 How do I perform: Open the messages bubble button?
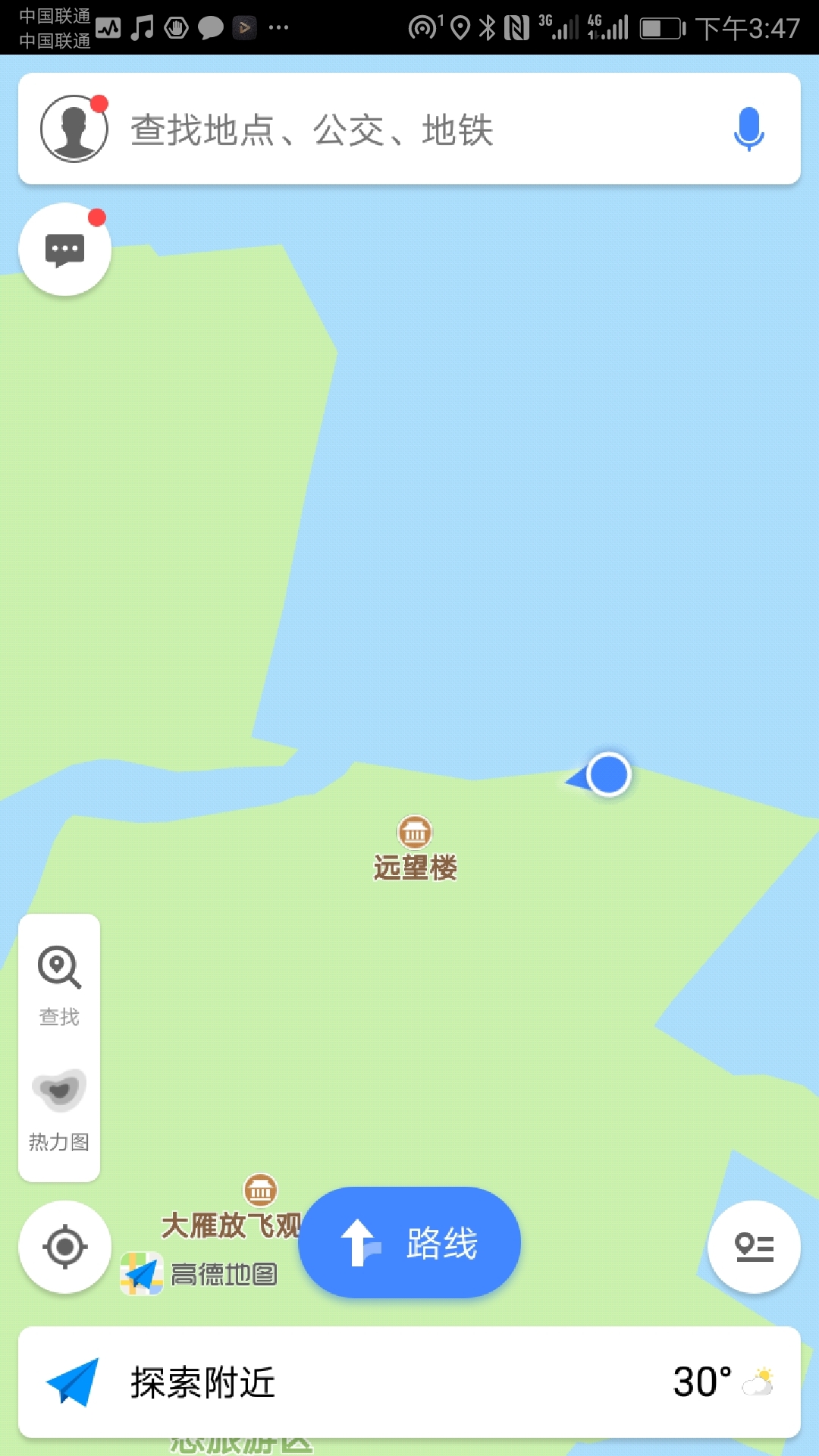tap(65, 249)
